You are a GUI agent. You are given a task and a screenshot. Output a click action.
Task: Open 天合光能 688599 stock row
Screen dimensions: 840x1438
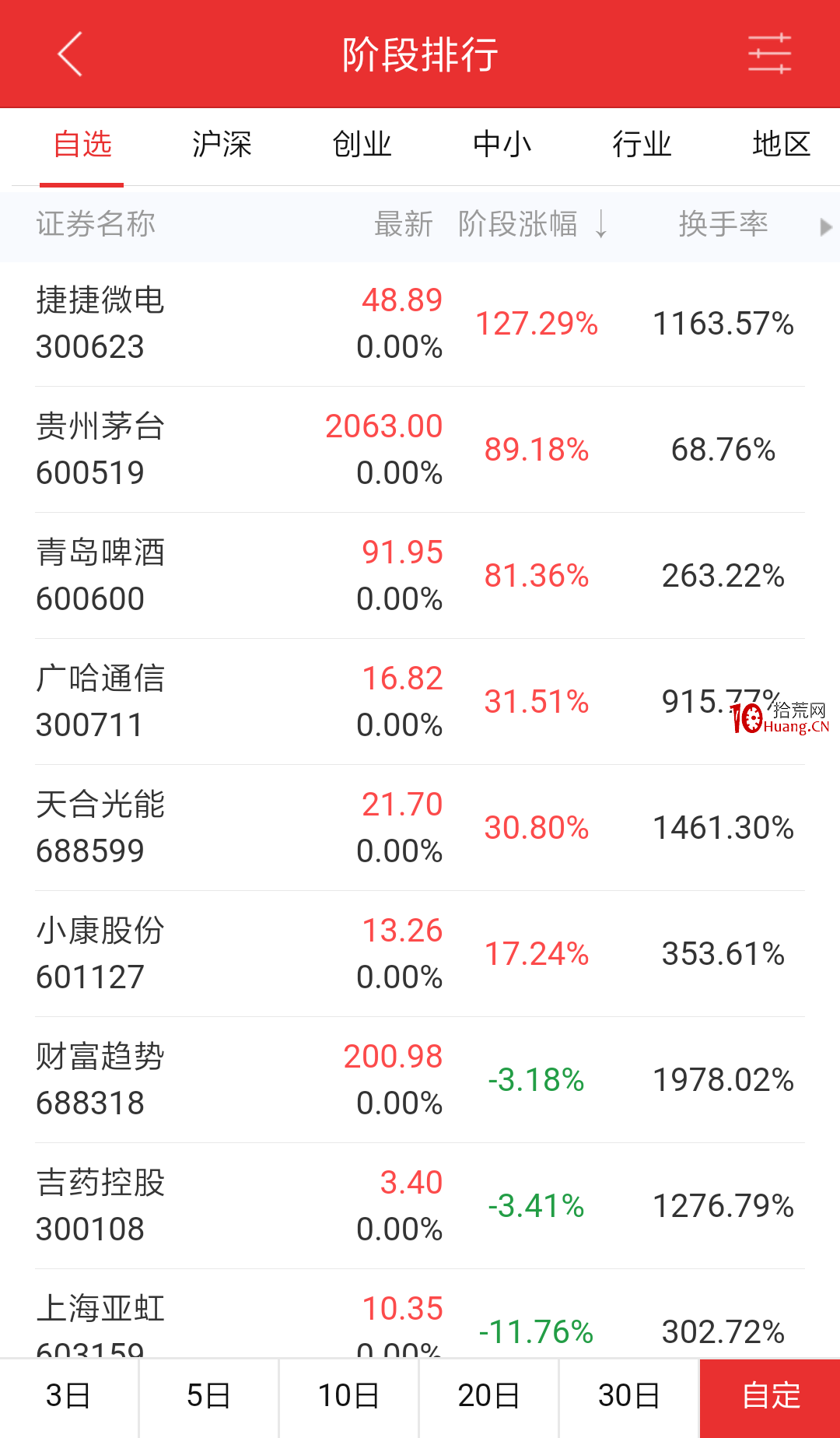pos(420,828)
